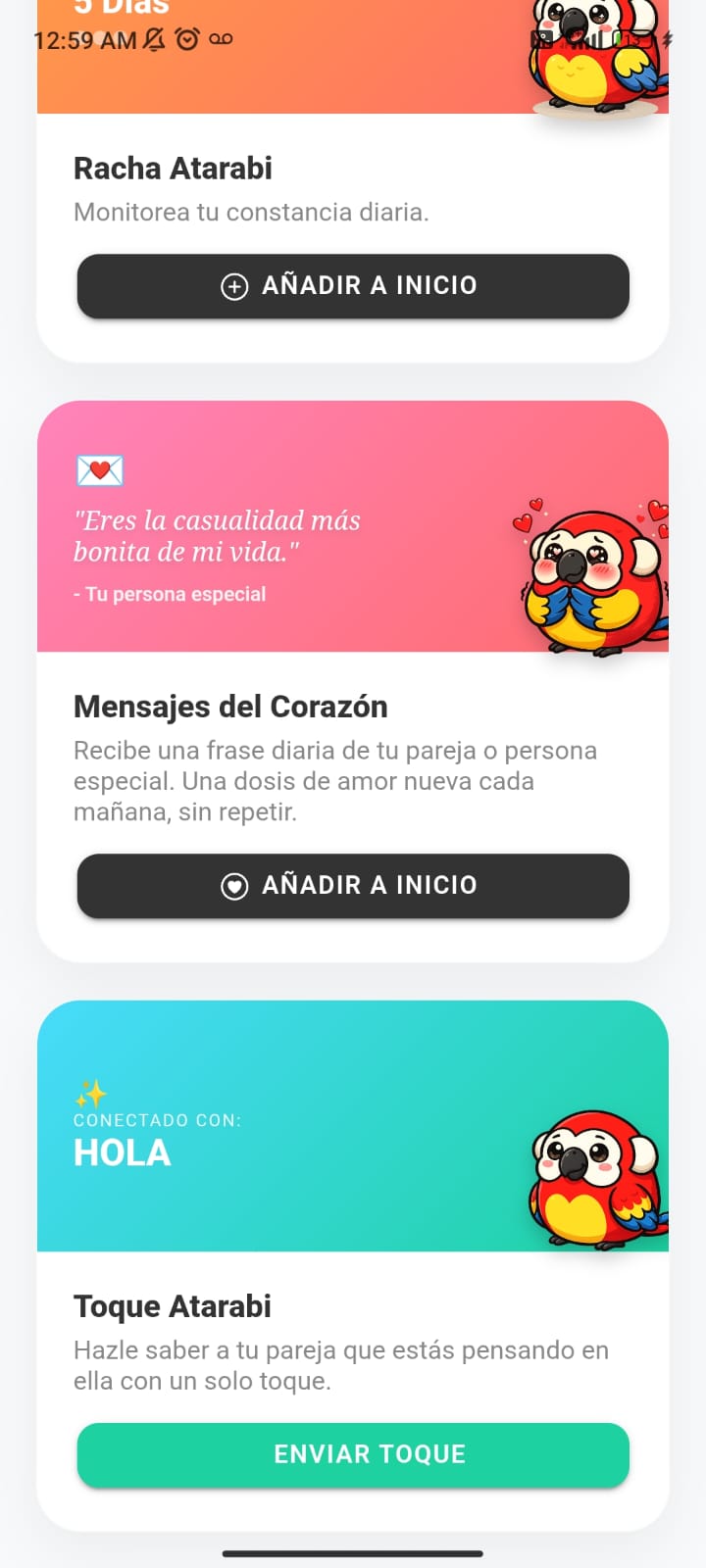Image resolution: width=706 pixels, height=1568 pixels.
Task: Tap the voicemail icon in the status bar
Action: [x=222, y=39]
